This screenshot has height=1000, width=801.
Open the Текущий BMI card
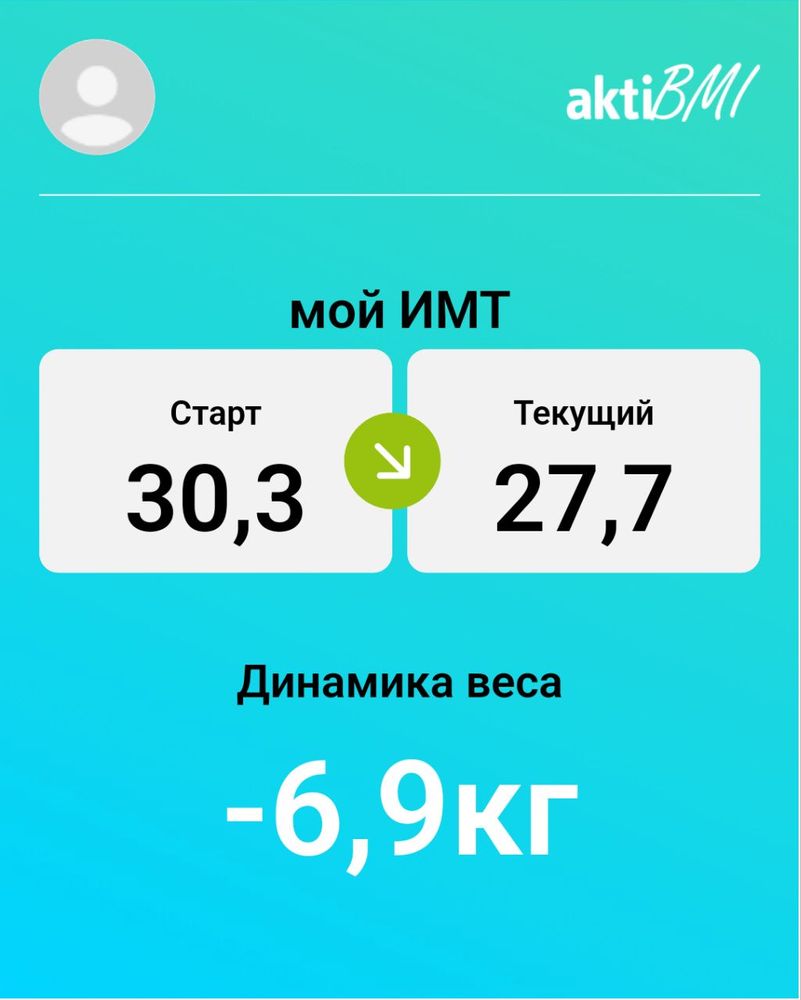[x=585, y=458]
